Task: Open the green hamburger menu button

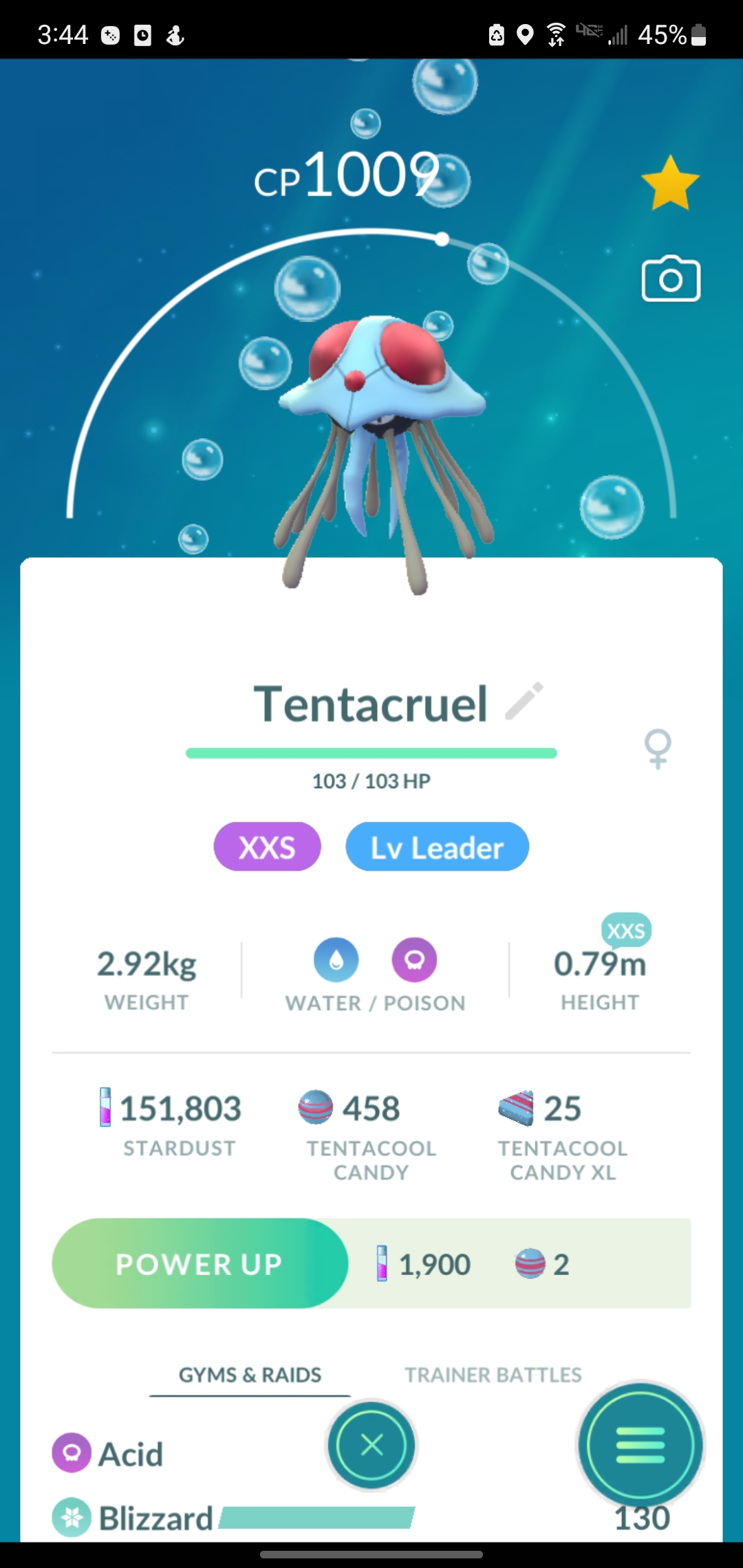Action: tap(640, 1445)
